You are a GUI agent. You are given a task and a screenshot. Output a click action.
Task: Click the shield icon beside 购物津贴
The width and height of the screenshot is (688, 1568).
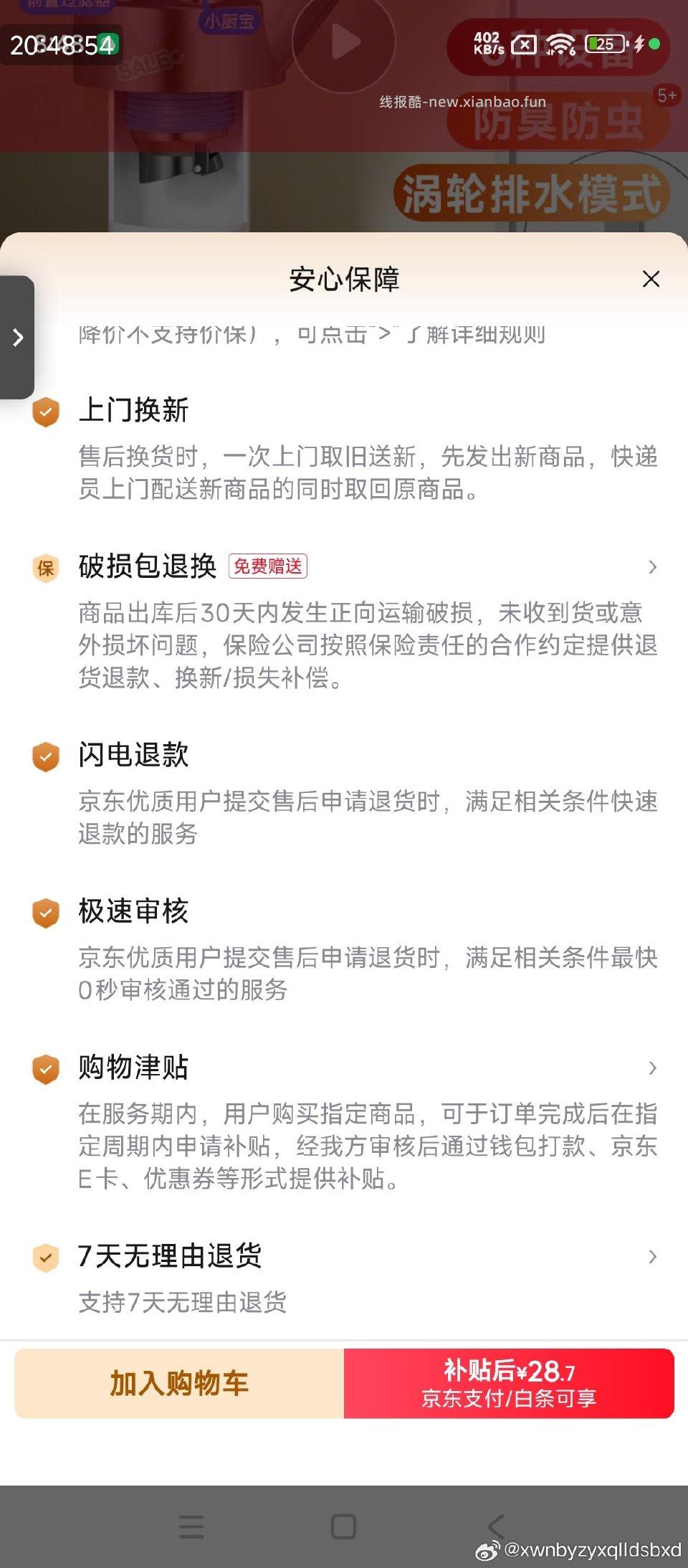tap(45, 1068)
